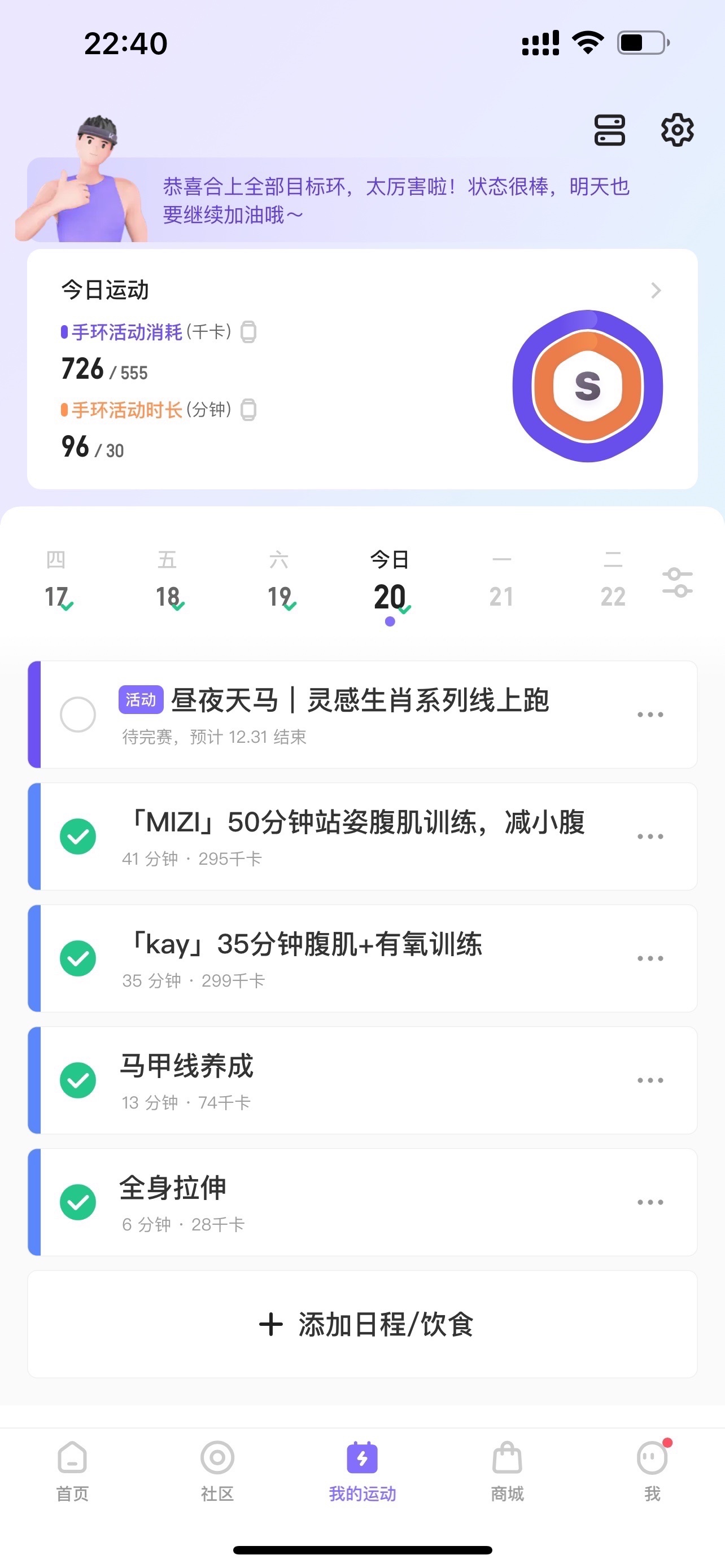This screenshot has height=1568, width=725.
Task: Open the 马甲线养成 workout entry
Action: click(304, 1080)
